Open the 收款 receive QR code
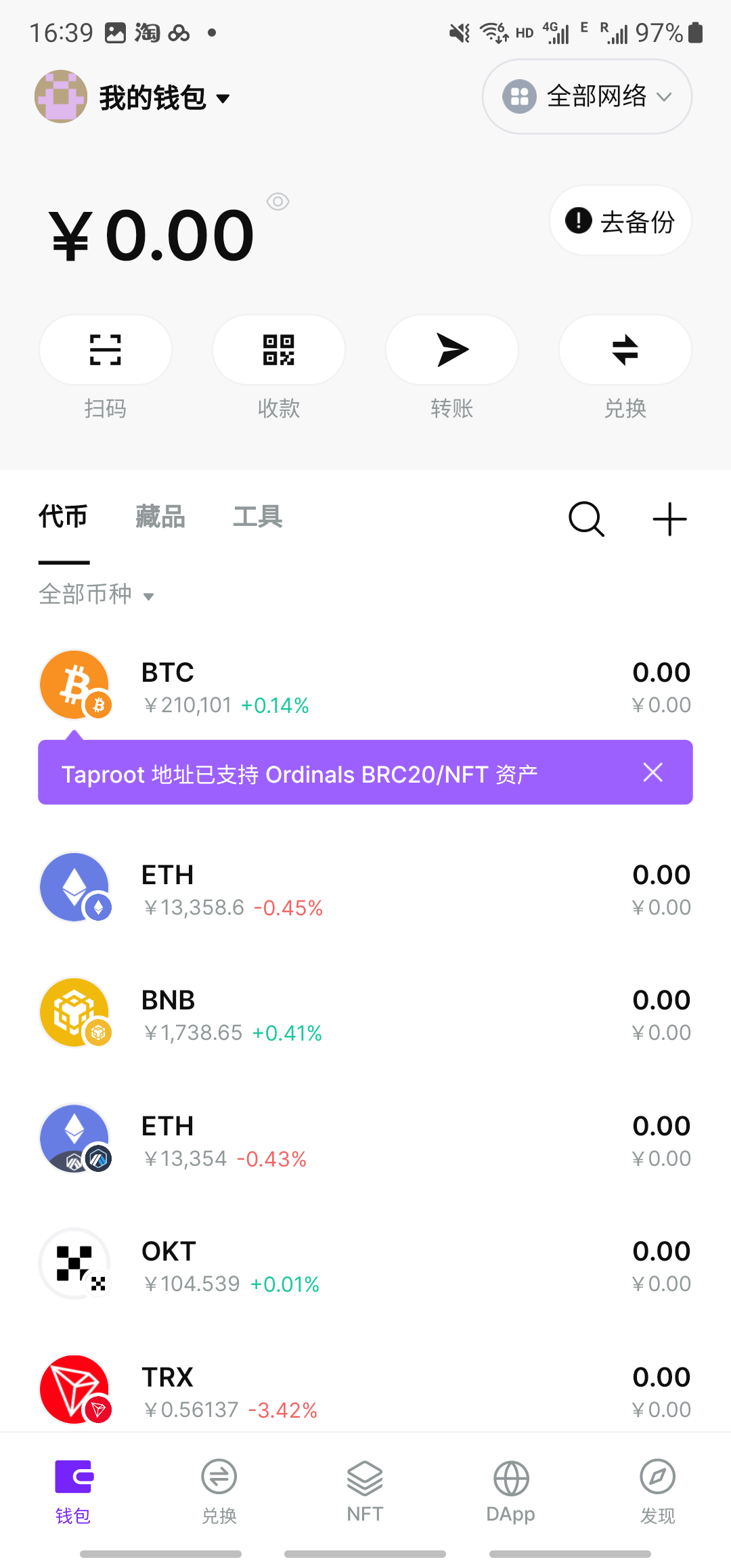The image size is (731, 1568). 279,349
